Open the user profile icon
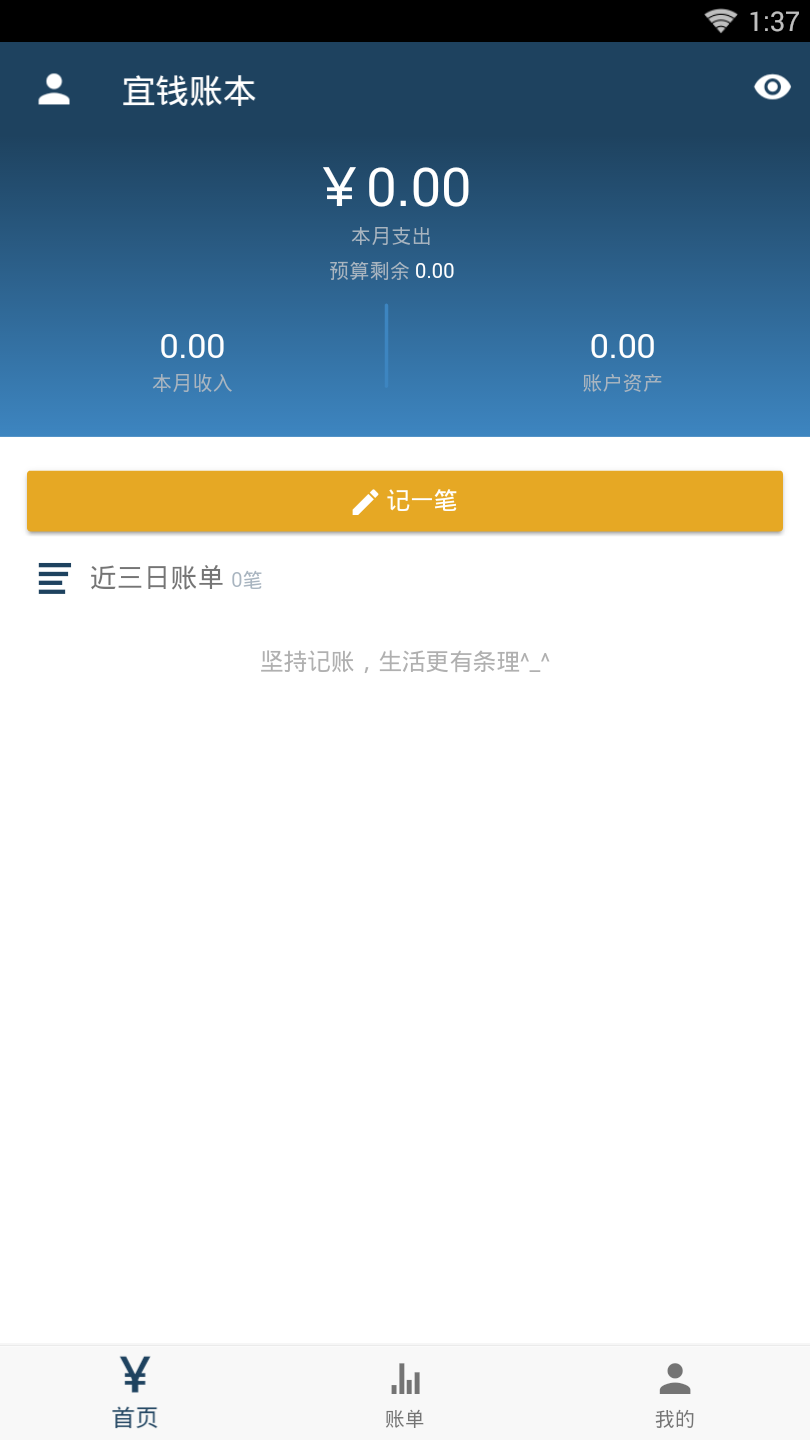Screen dimensions: 810x1440 (x=54, y=90)
